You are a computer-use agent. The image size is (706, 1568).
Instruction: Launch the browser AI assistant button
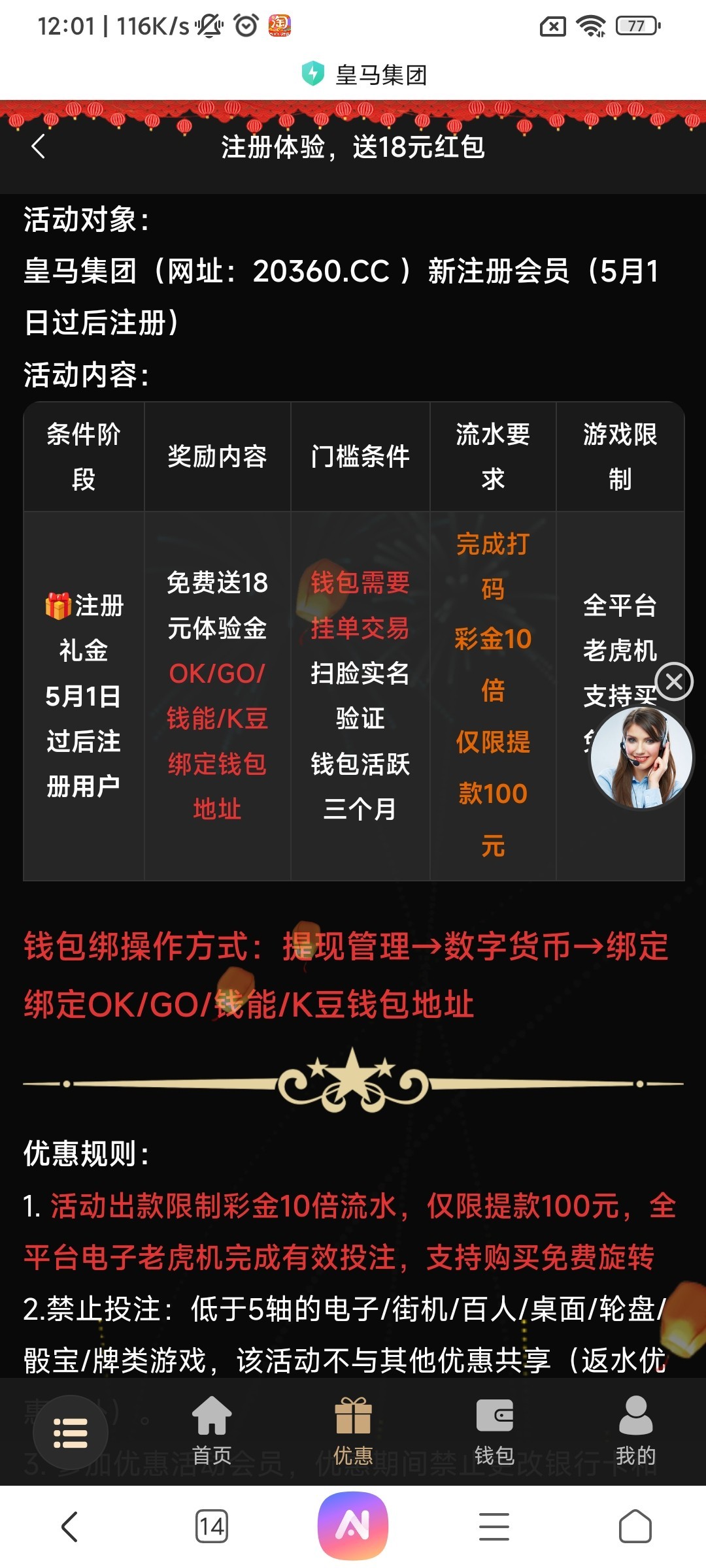point(353,1526)
